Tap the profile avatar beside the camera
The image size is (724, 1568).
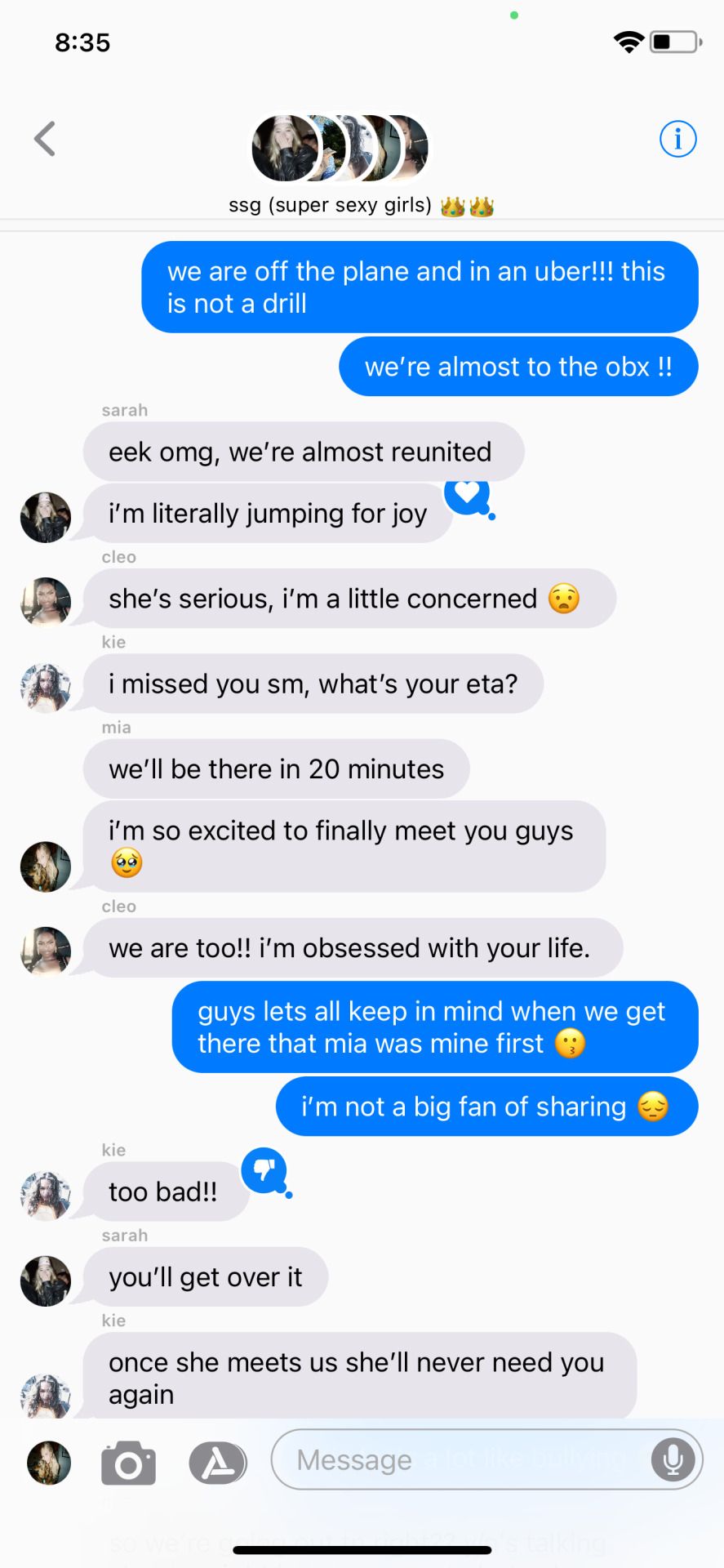point(49,1462)
